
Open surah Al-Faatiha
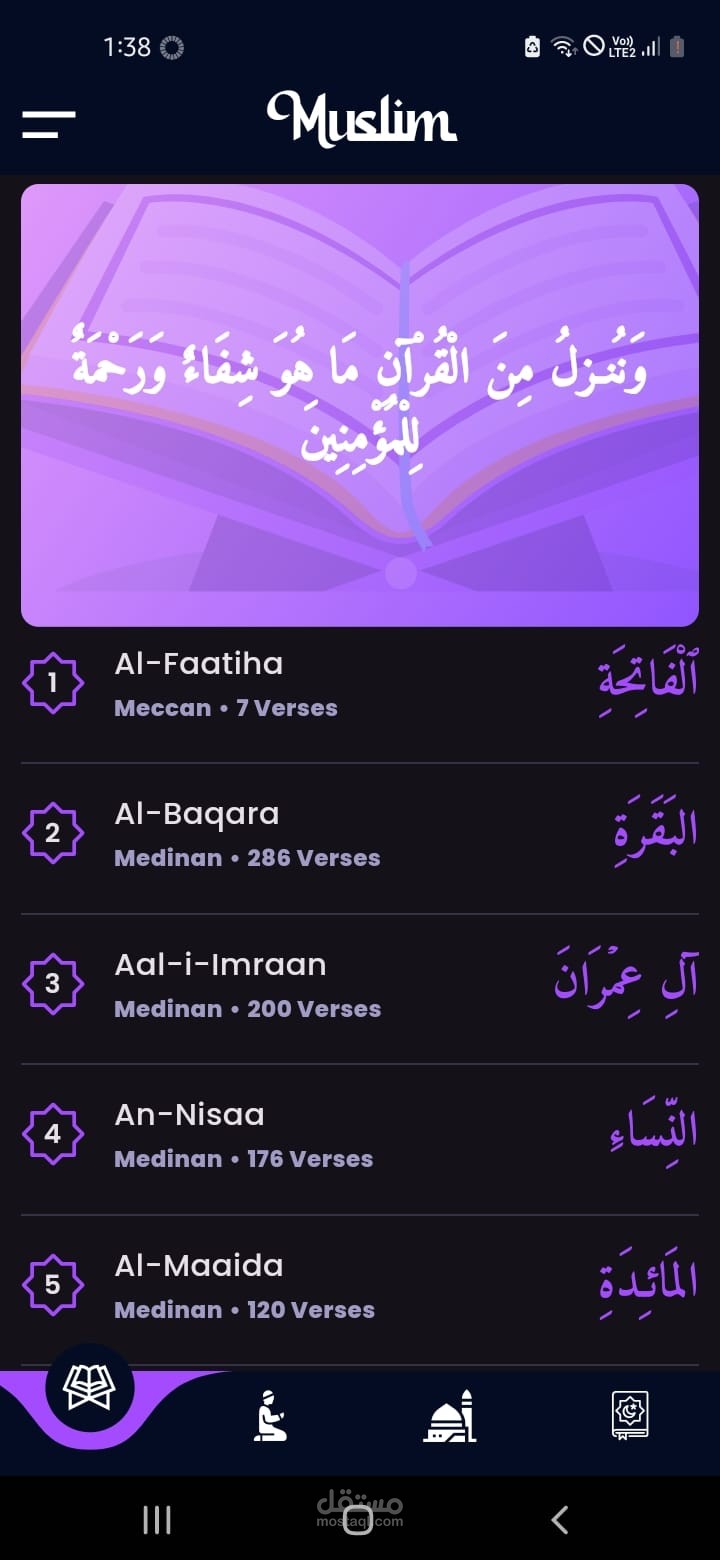click(x=360, y=686)
